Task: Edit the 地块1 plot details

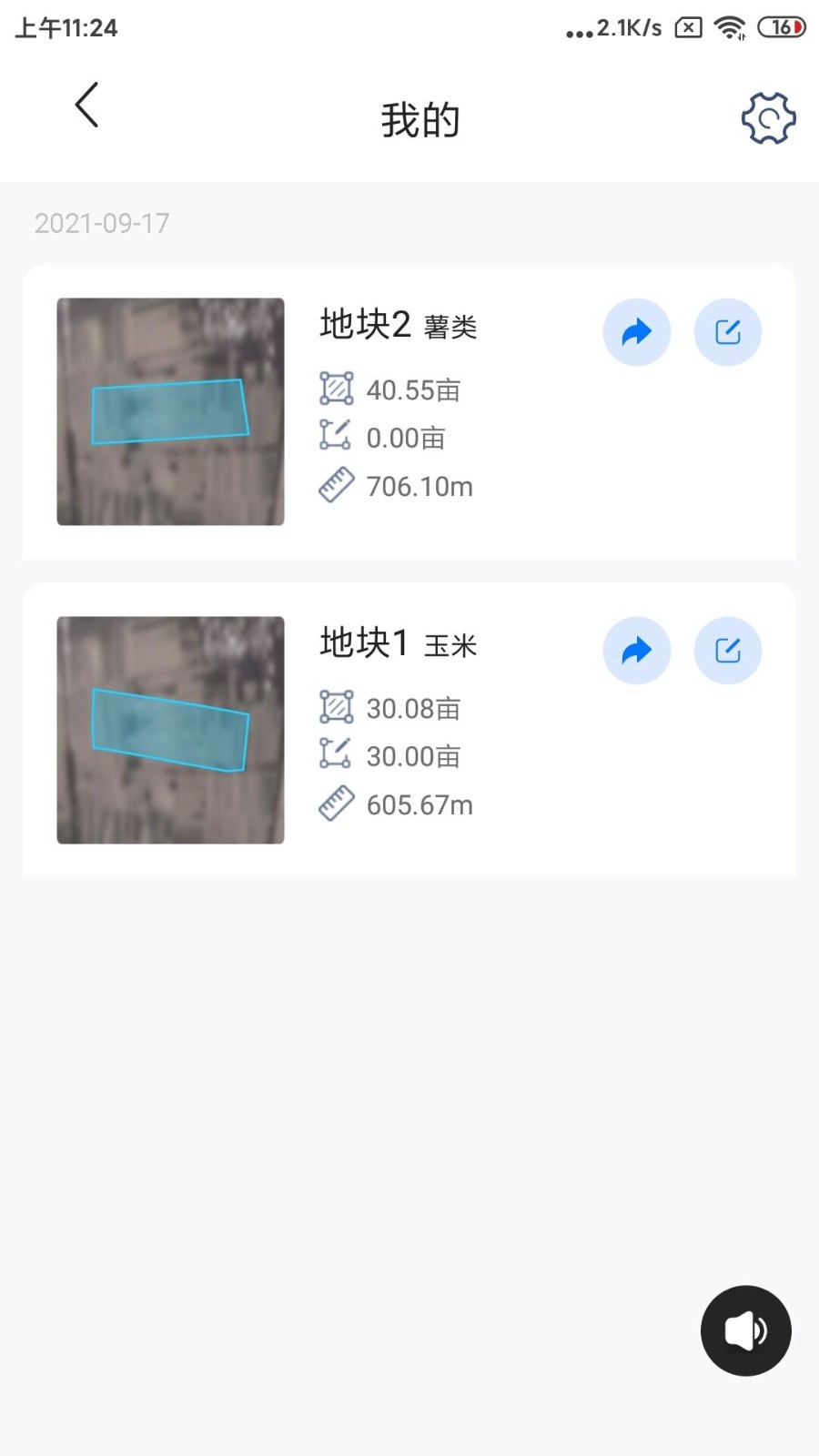Action: point(727,650)
